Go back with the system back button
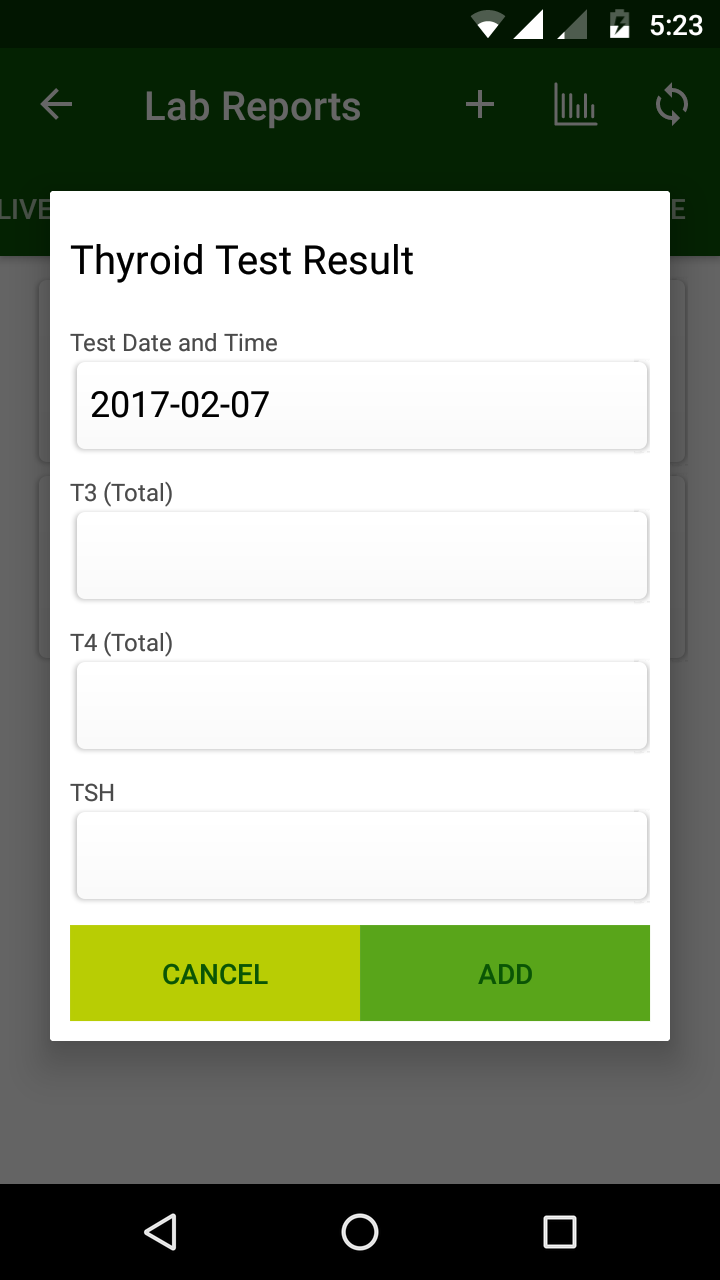This screenshot has width=720, height=1280. pyautogui.click(x=160, y=1232)
